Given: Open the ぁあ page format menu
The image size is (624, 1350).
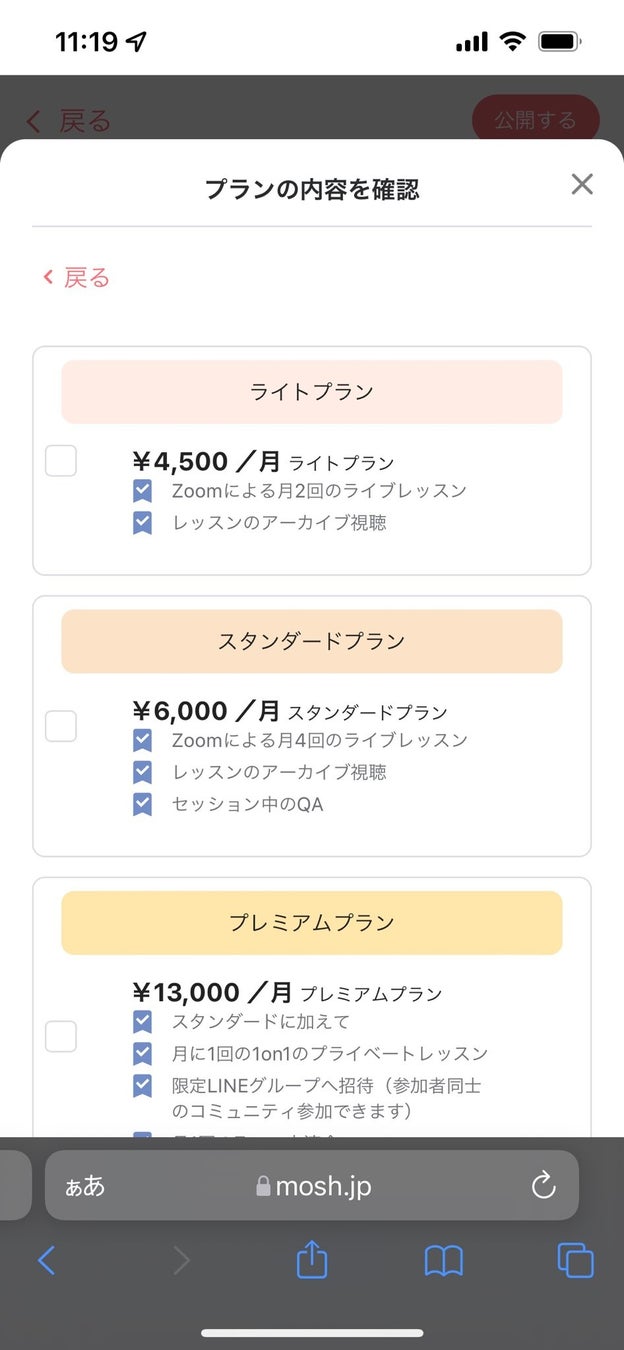Looking at the screenshot, I should tap(85, 1187).
